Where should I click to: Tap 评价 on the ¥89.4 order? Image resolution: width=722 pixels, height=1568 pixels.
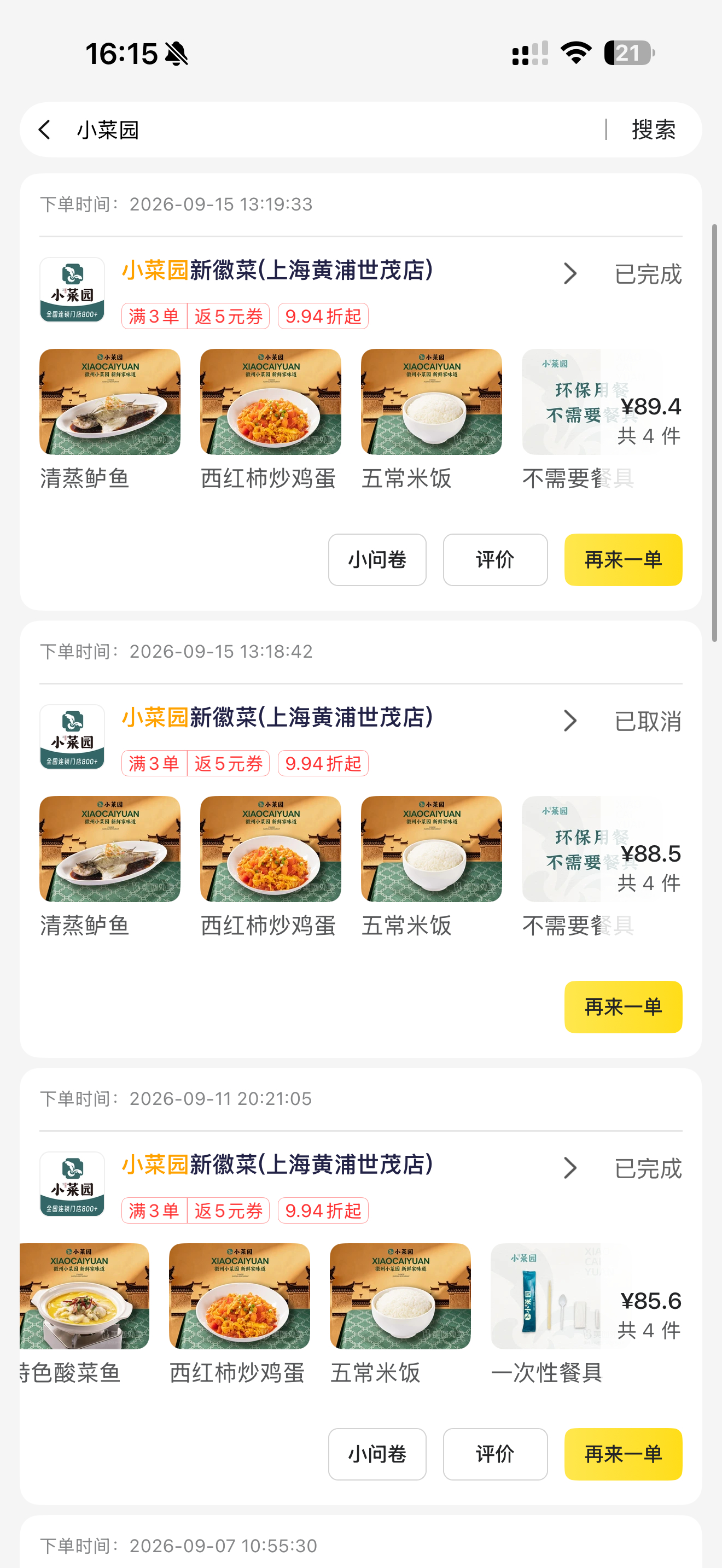click(495, 559)
